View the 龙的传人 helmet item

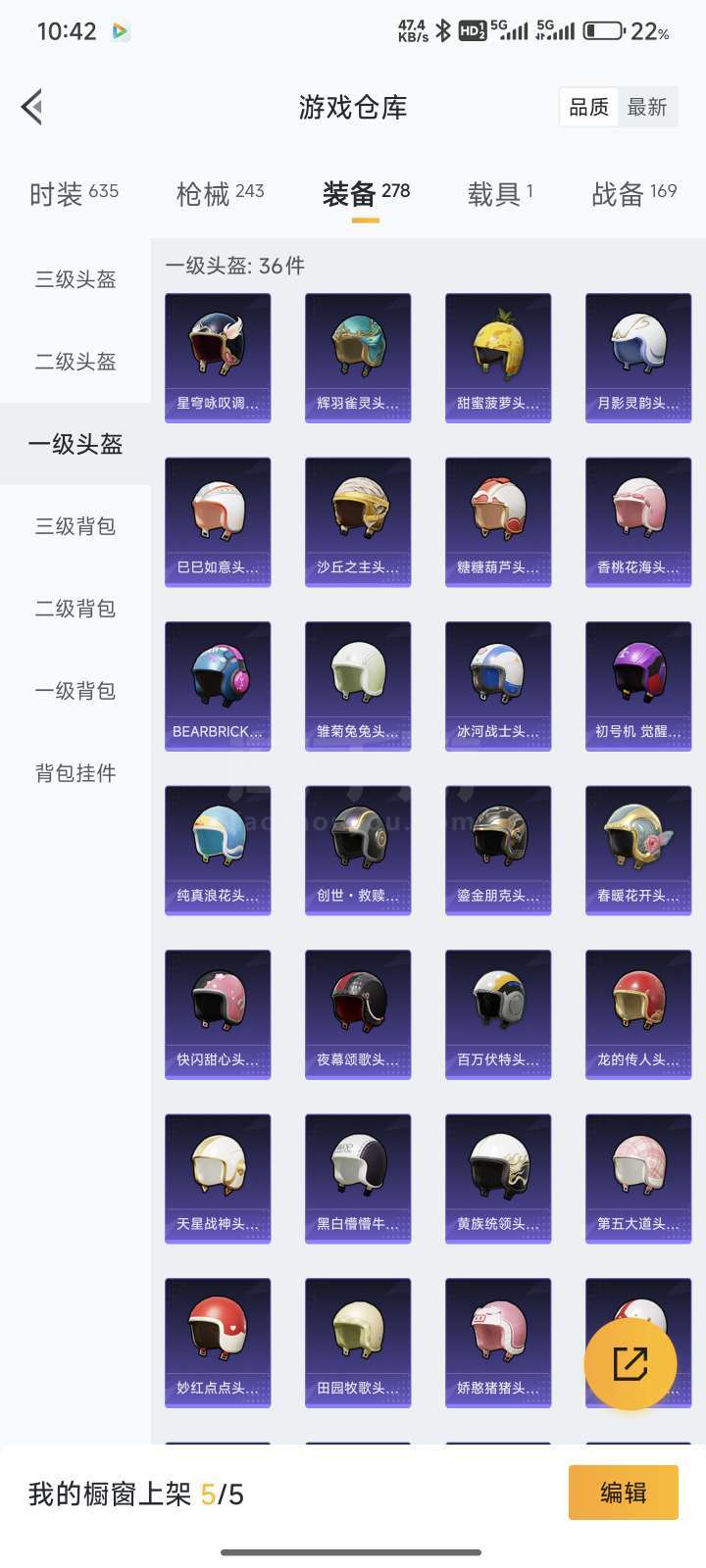[x=638, y=1014]
